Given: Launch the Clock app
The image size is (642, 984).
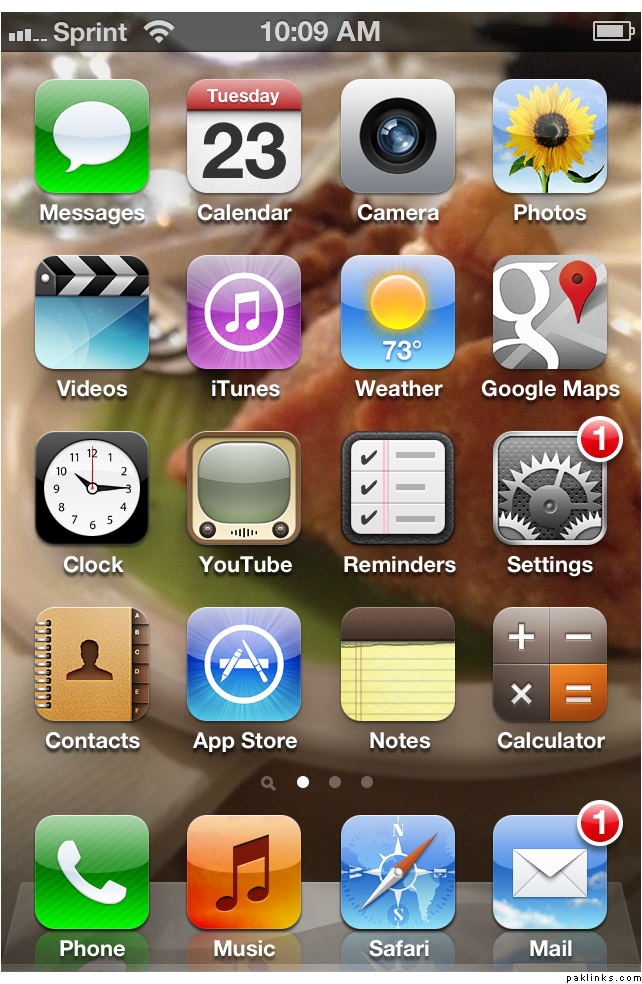Looking at the screenshot, I should tap(92, 489).
